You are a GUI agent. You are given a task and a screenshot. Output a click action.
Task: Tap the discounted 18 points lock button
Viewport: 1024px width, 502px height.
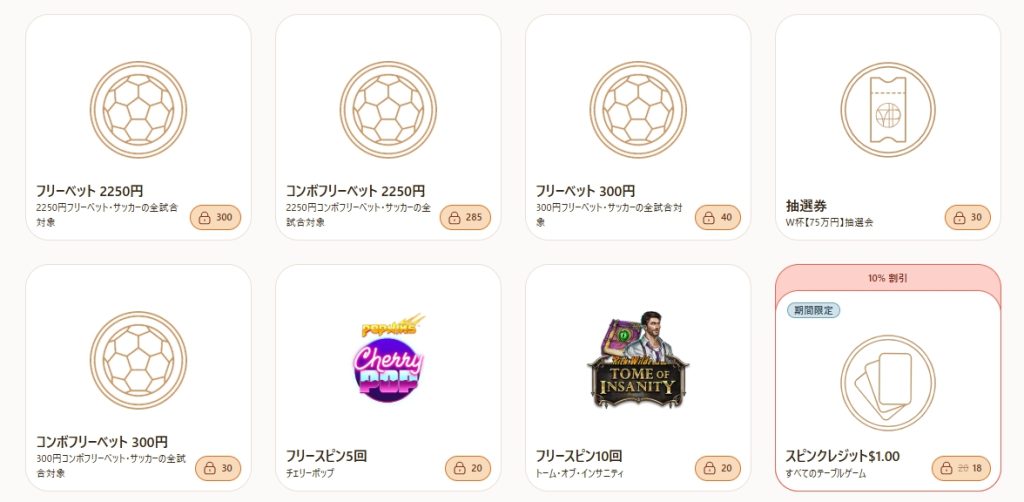[x=961, y=468]
